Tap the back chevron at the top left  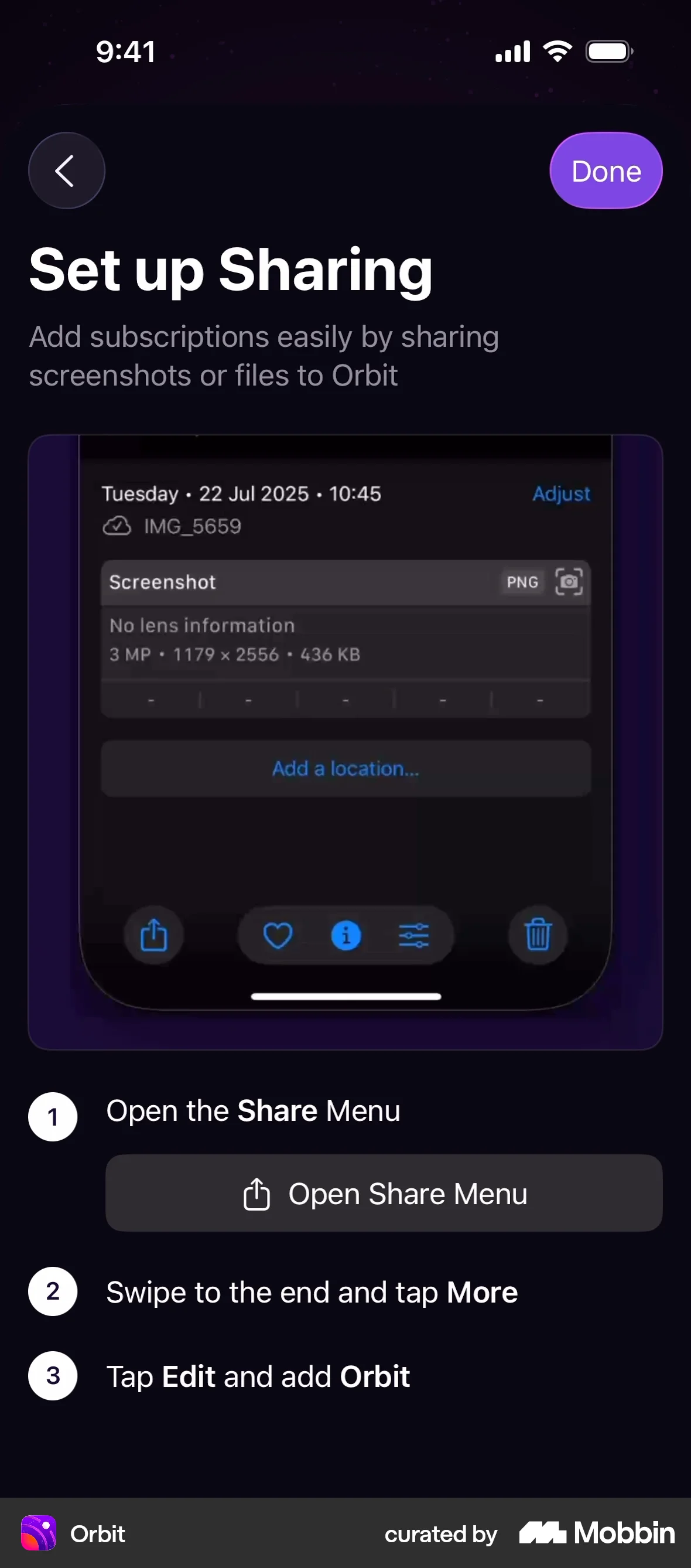pyautogui.click(x=66, y=171)
